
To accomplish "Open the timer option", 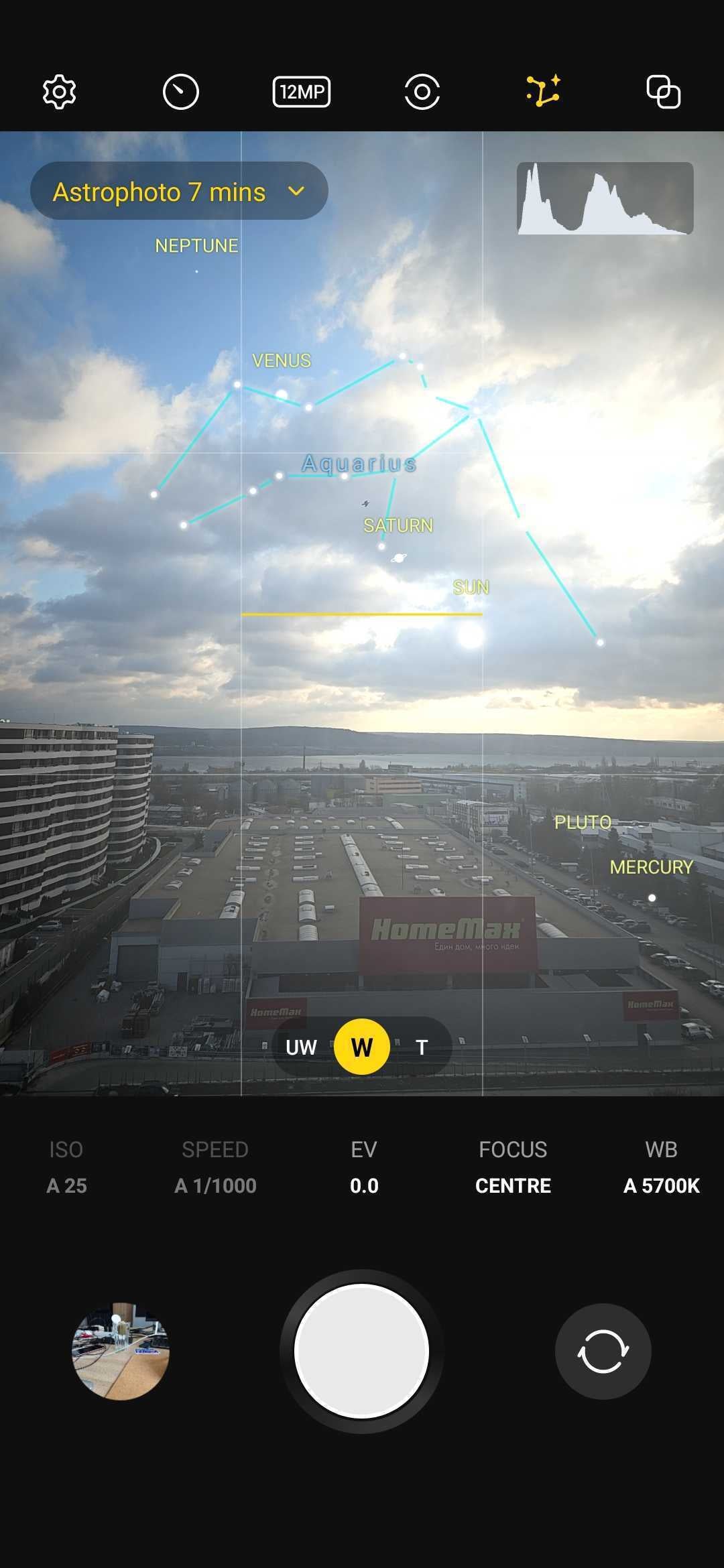I will [180, 92].
